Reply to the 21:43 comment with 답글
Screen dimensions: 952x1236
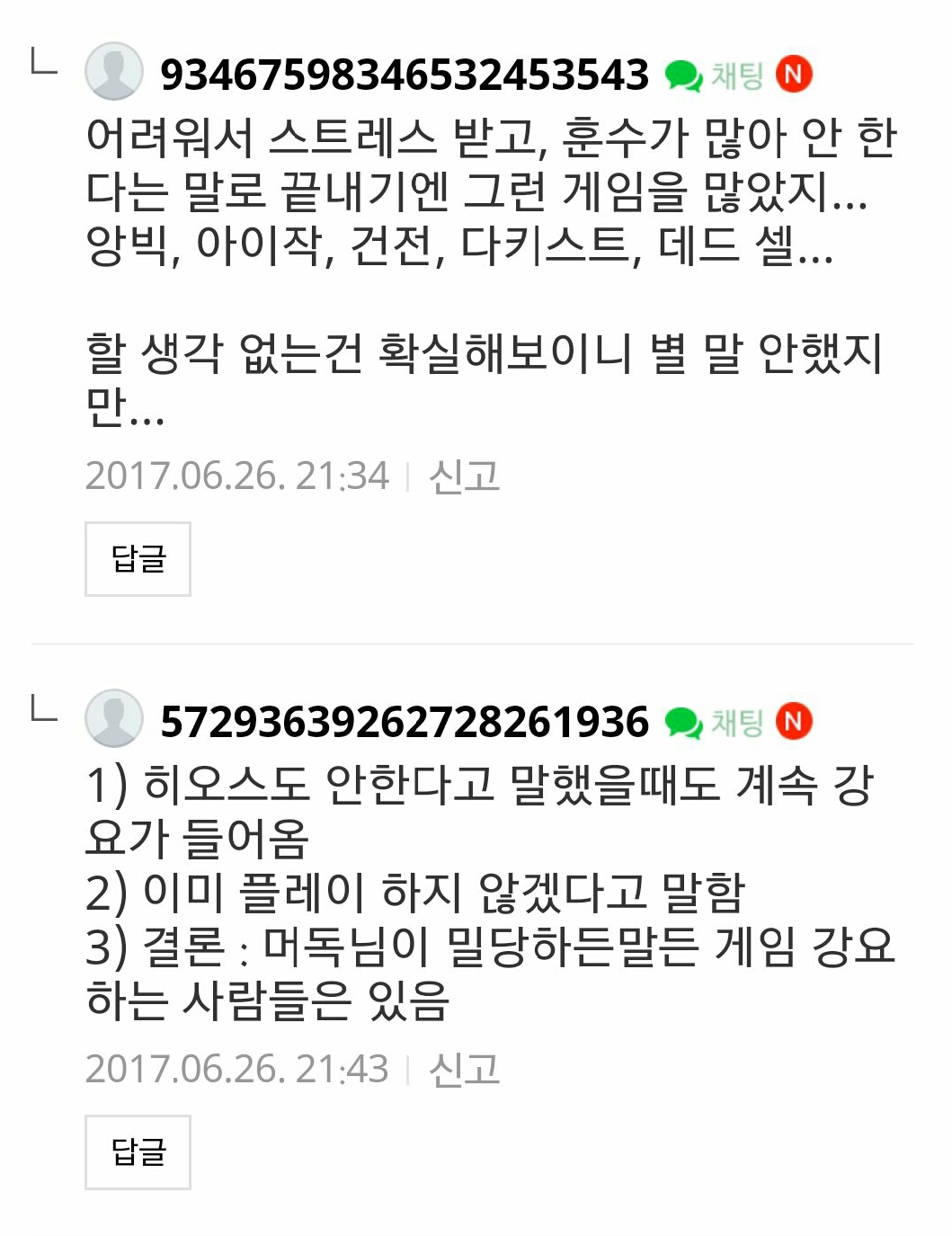138,1152
